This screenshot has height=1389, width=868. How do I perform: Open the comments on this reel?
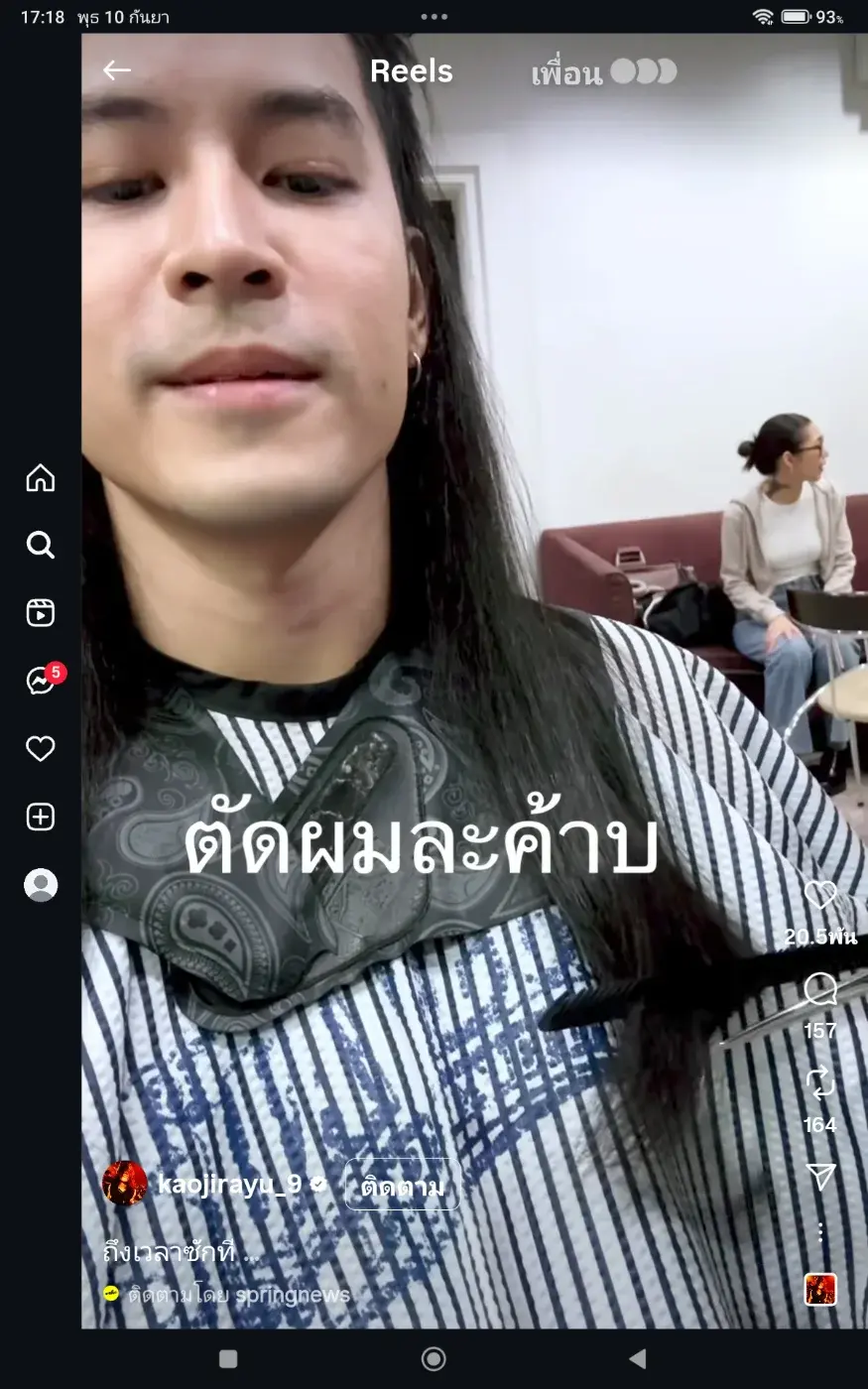[x=820, y=988]
